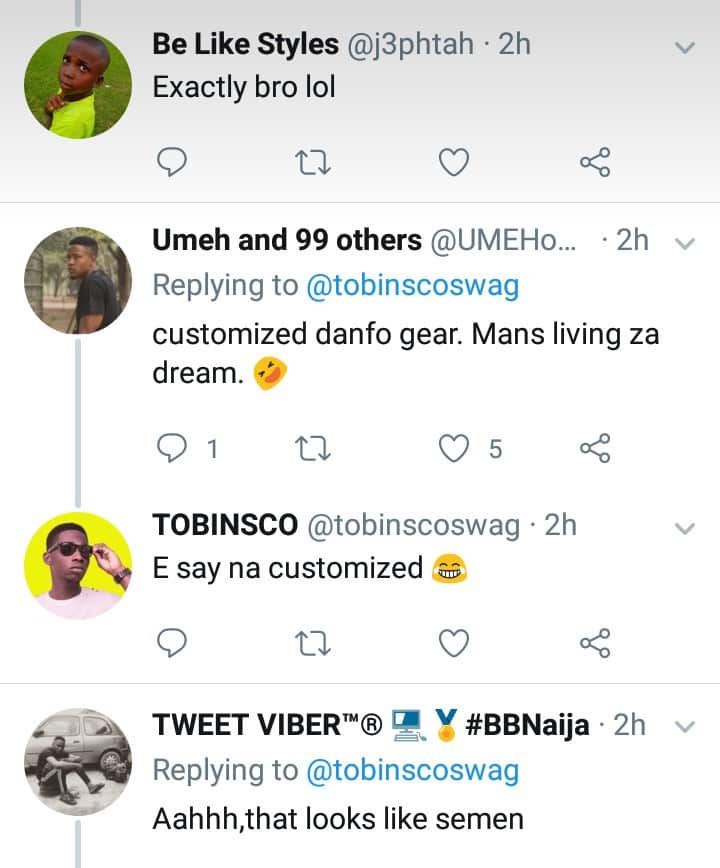Image resolution: width=720 pixels, height=868 pixels.
Task: Reply to TOBINSCO's 'E say na customized' tweet
Action: 173,643
